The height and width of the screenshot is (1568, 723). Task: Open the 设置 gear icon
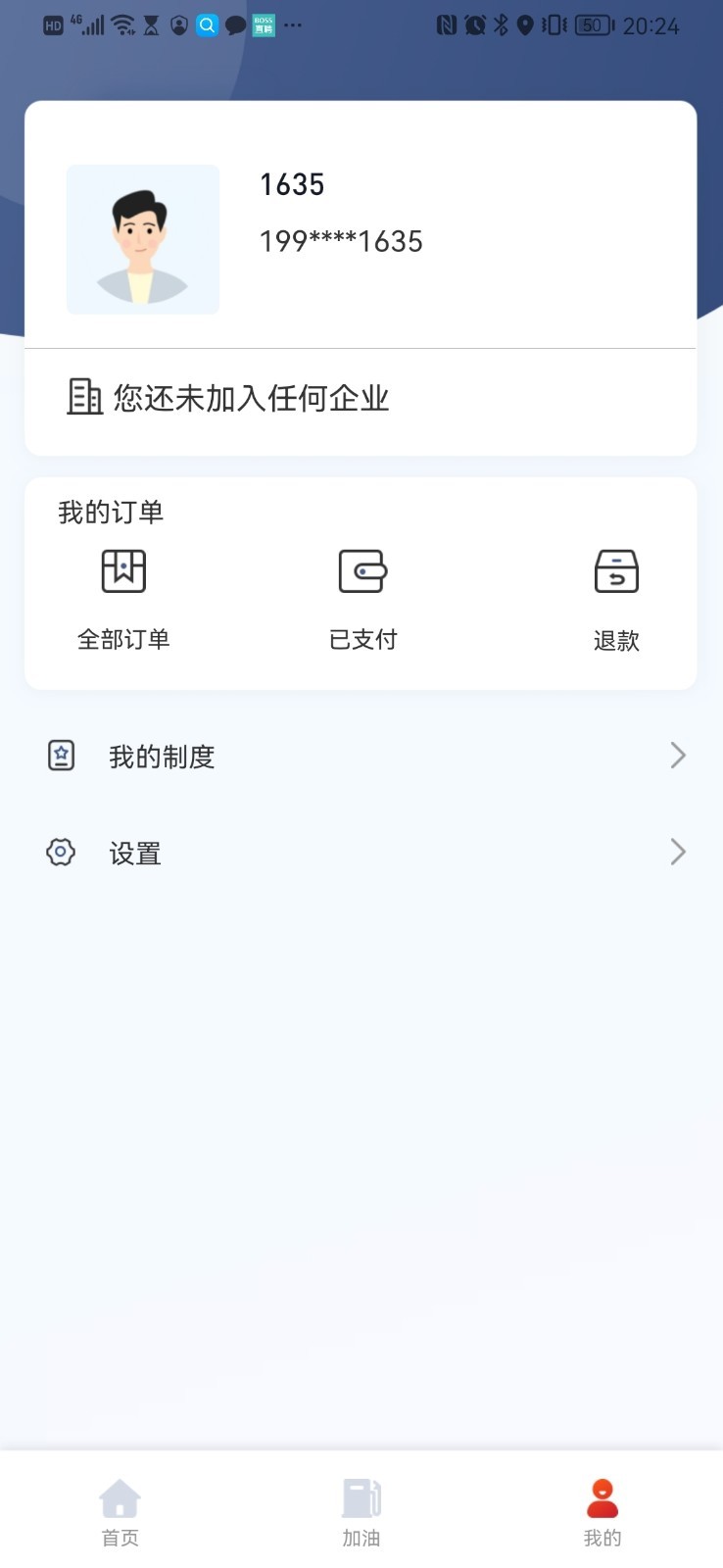(61, 852)
